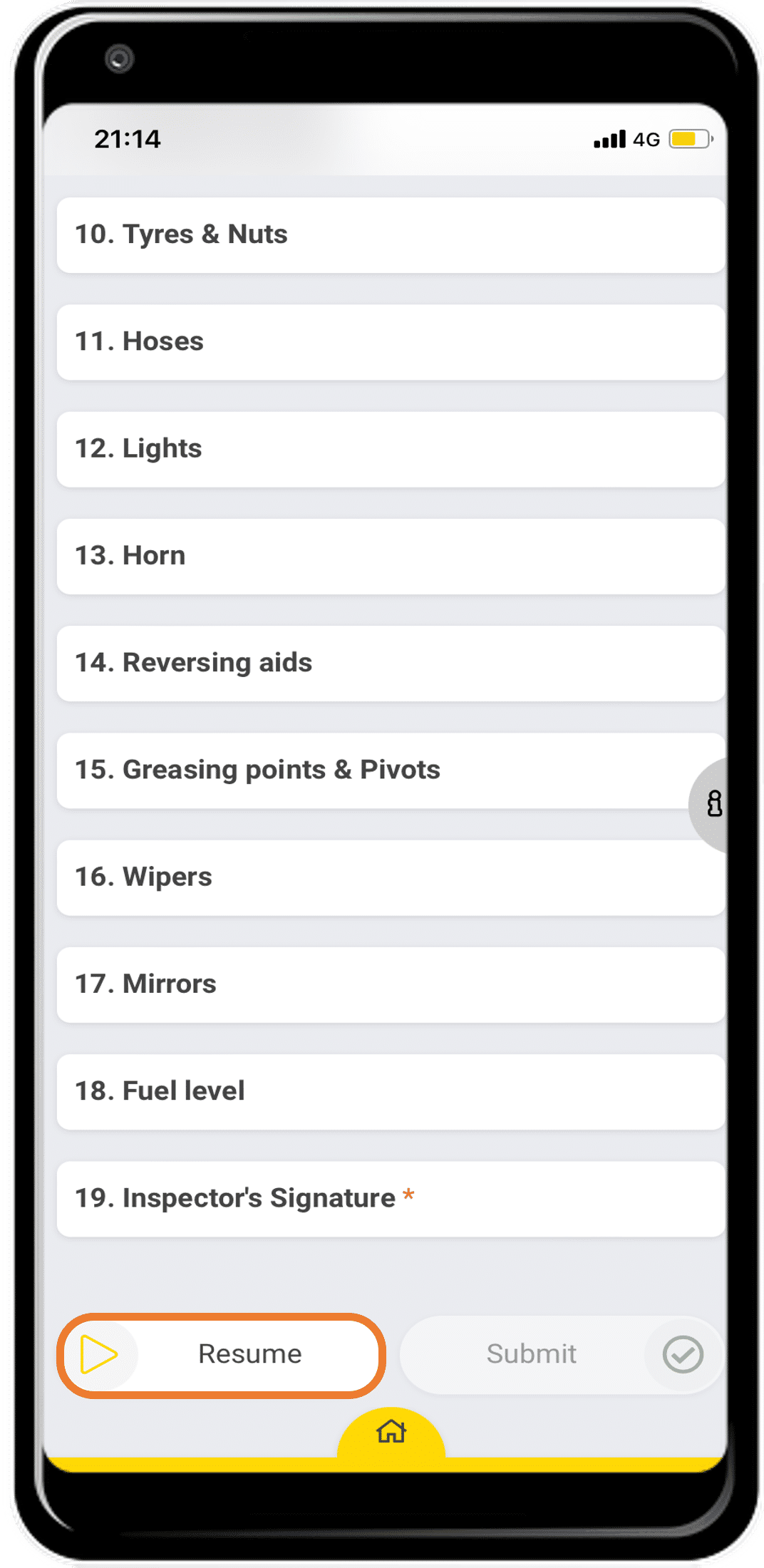Select the Fuel level item
Image resolution: width=764 pixels, height=1568 pixels.
(x=391, y=1091)
